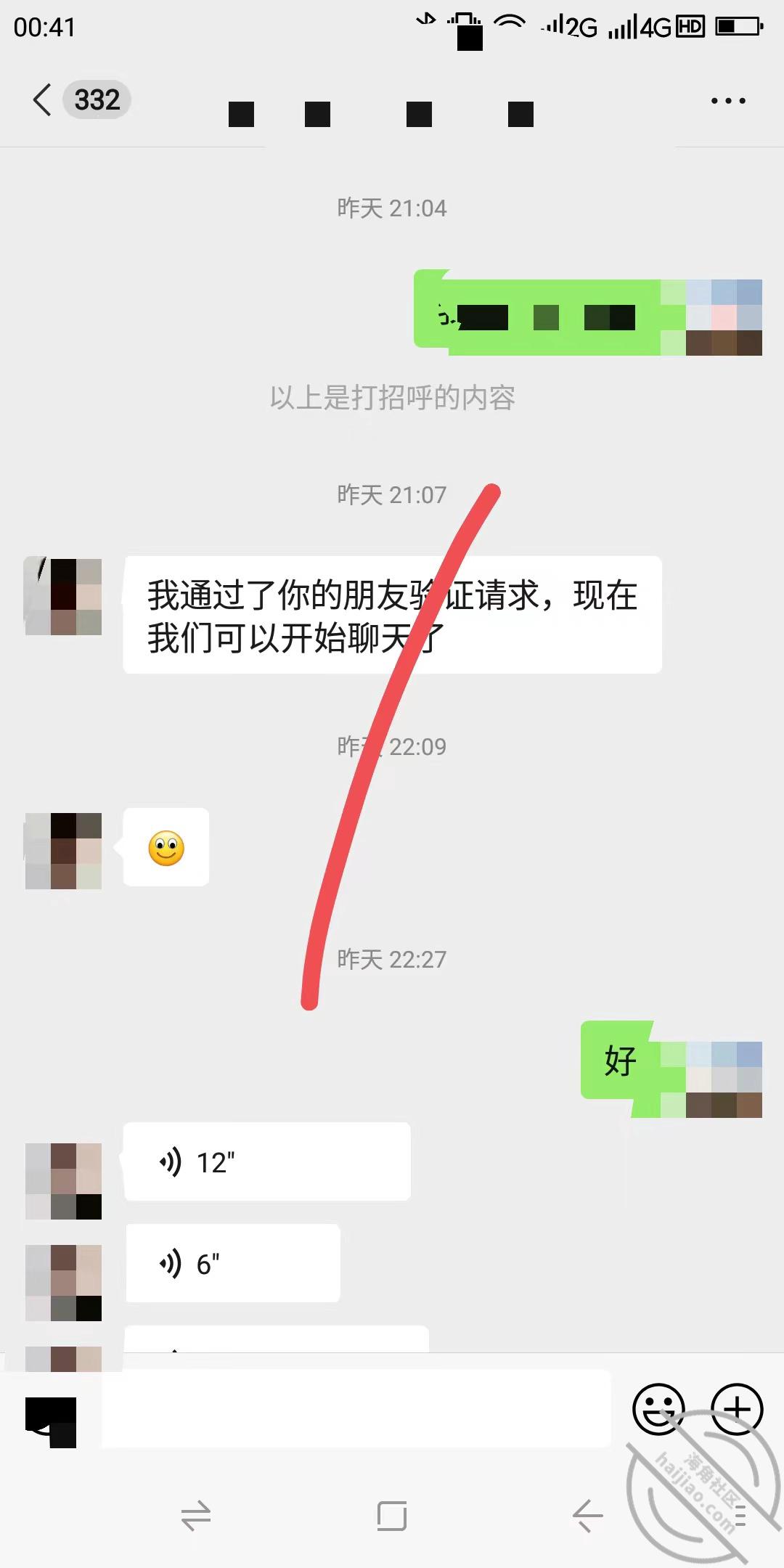Tap the message input field
The width and height of the screenshot is (784, 1568).
coord(356,1409)
